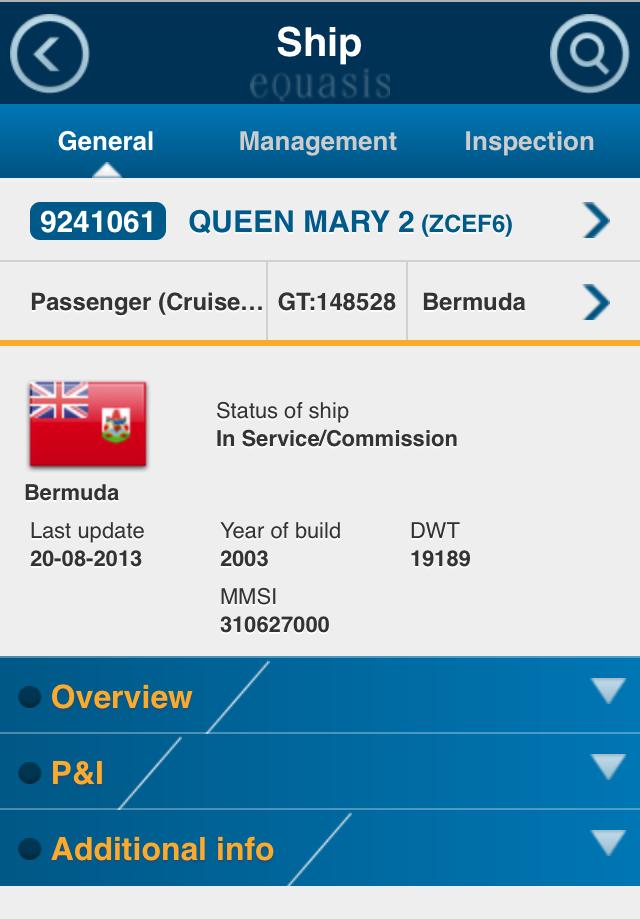Switch to the Inspection tab
Screen dimensions: 640x919
529,142
